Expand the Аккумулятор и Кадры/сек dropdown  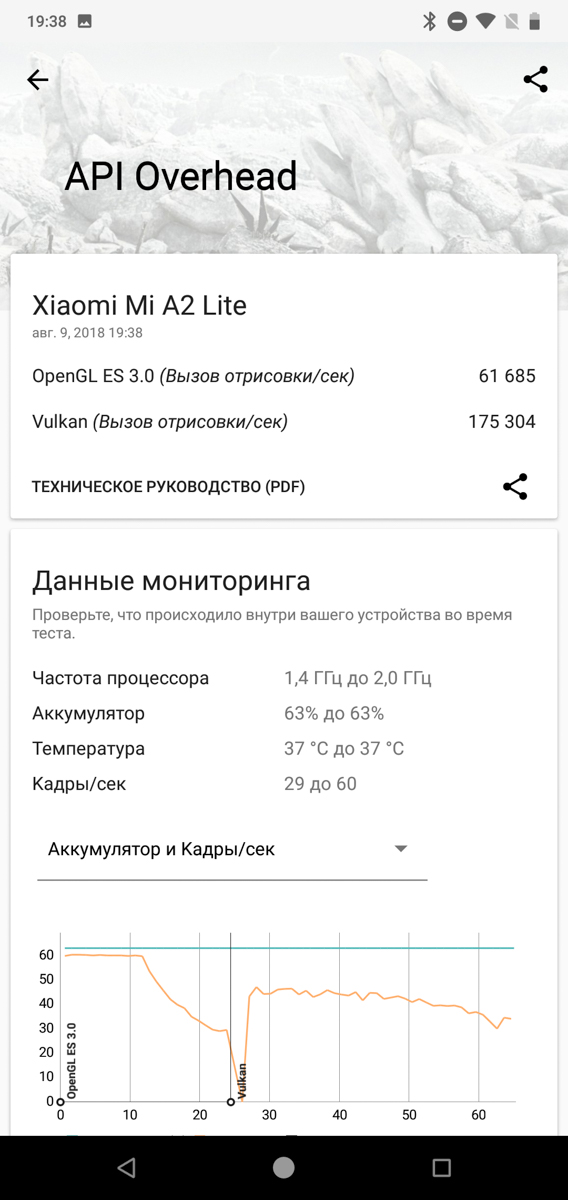(232, 850)
